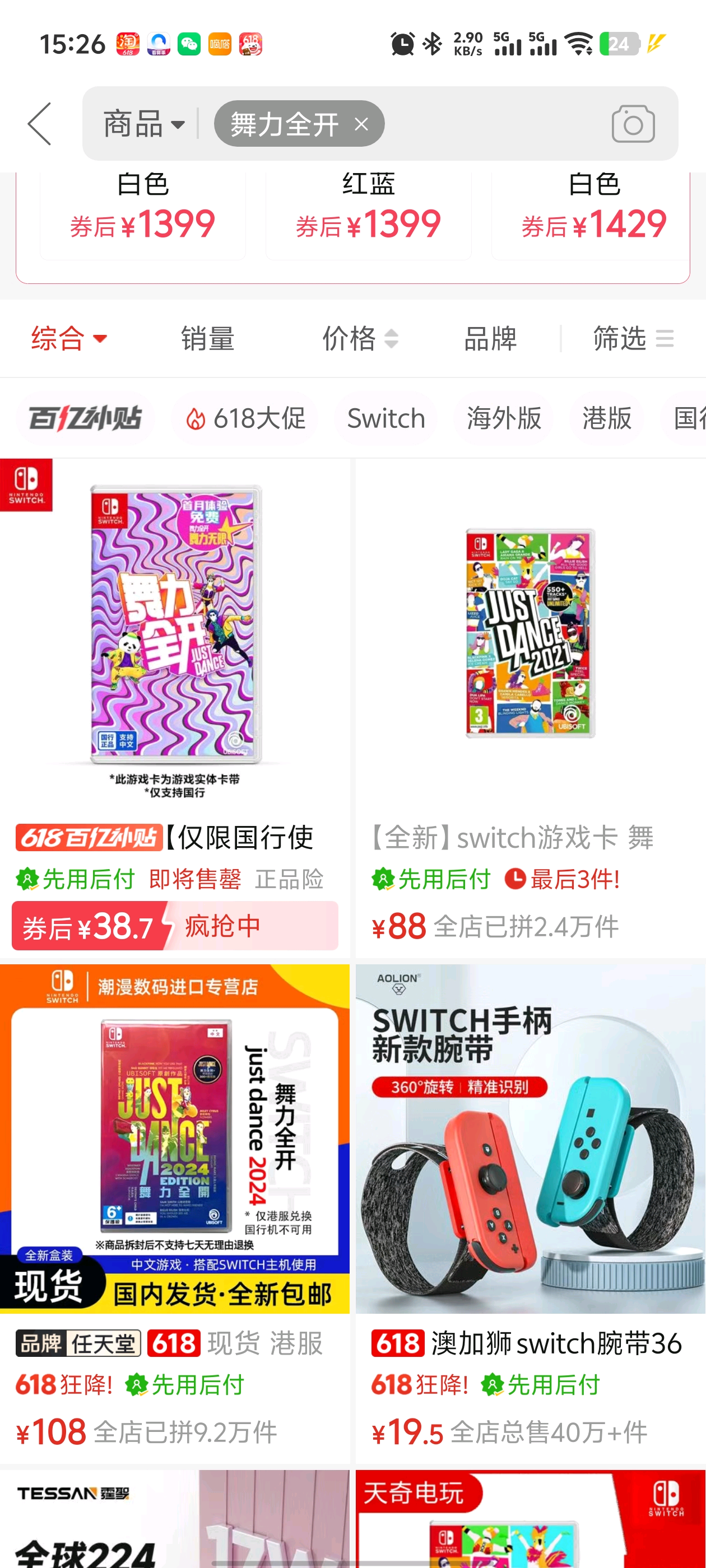The image size is (706, 1568).
Task: Open the 综合 sort dropdown
Action: pyautogui.click(x=69, y=338)
